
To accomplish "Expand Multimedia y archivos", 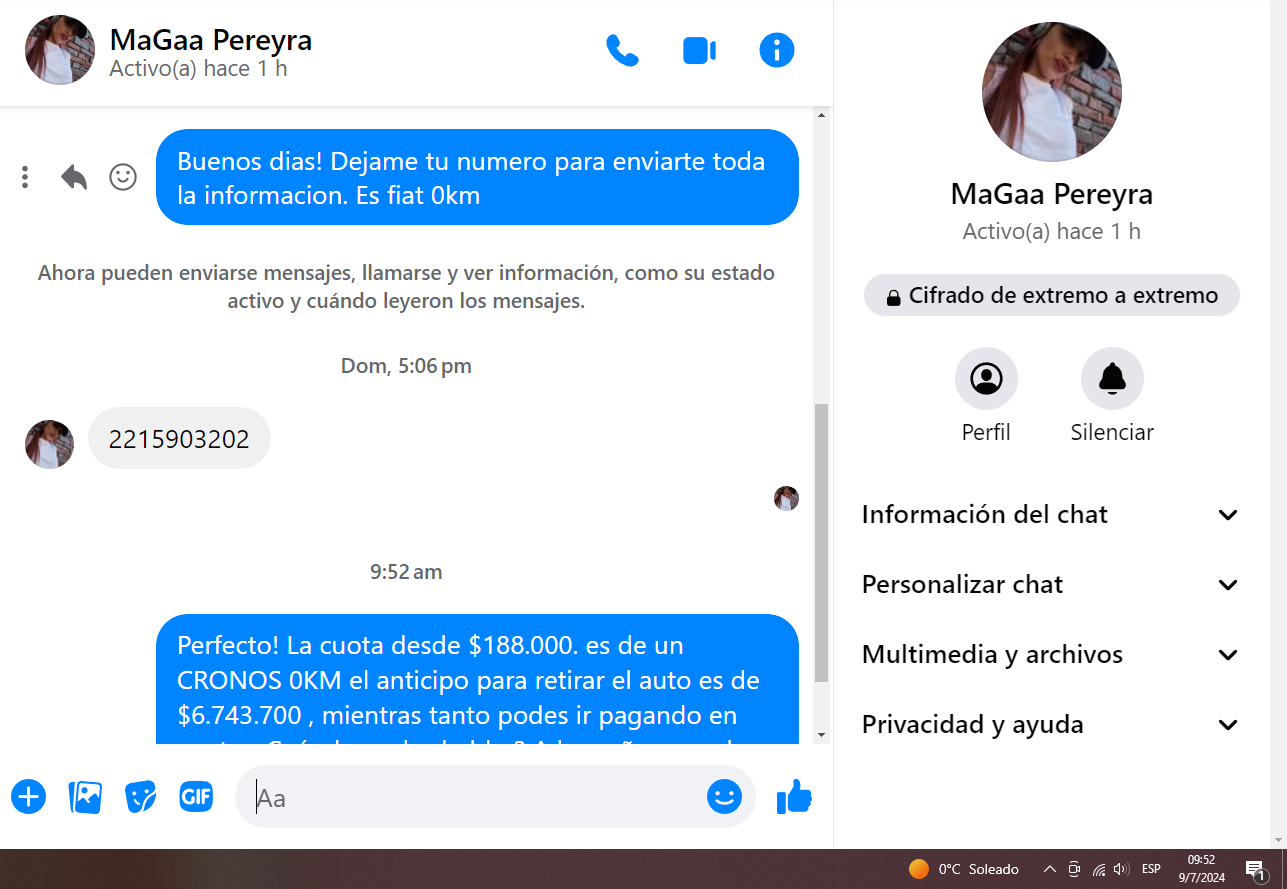I will pyautogui.click(x=1050, y=655).
